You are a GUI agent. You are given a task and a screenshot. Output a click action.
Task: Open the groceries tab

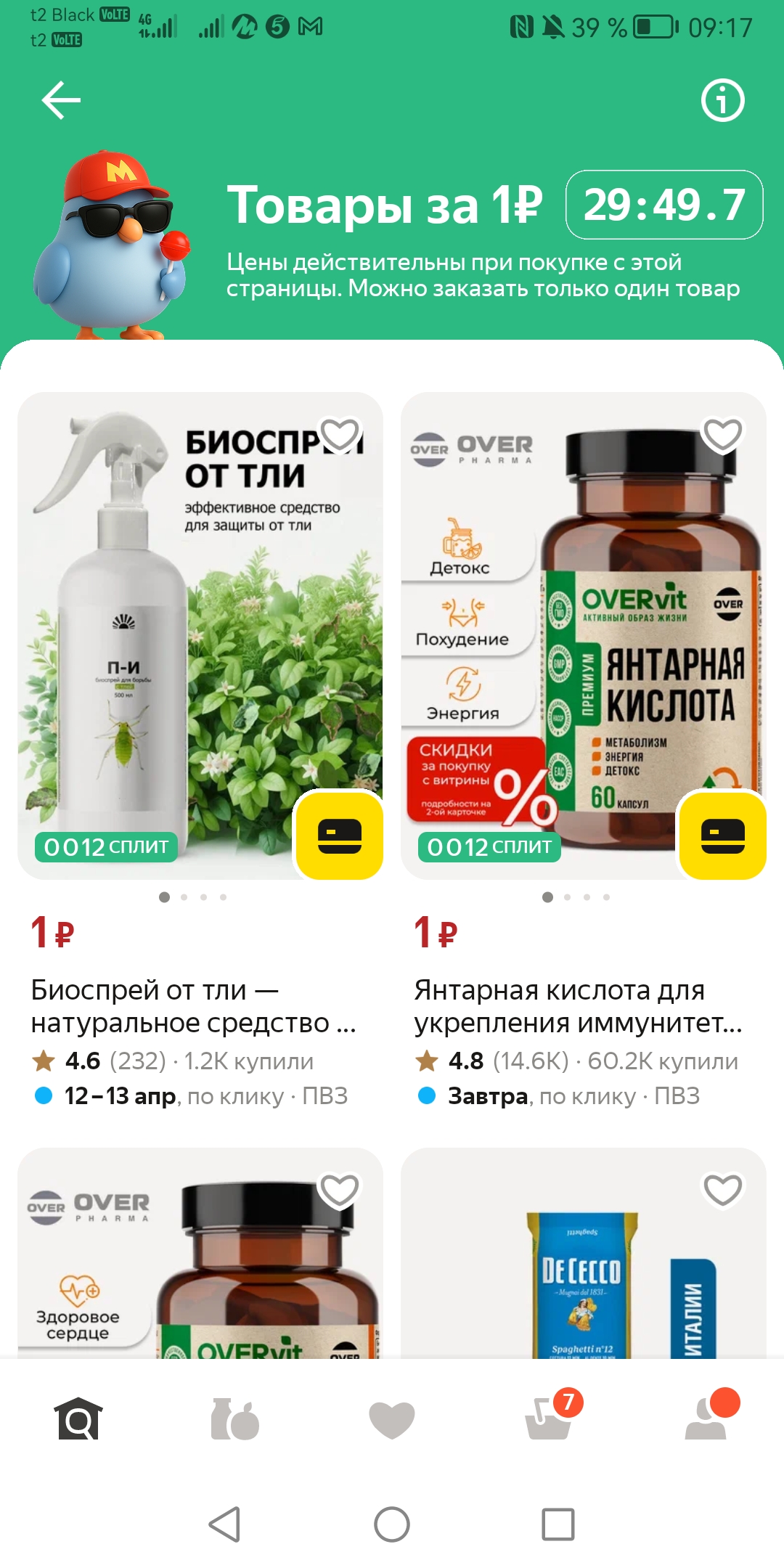pos(234,1418)
